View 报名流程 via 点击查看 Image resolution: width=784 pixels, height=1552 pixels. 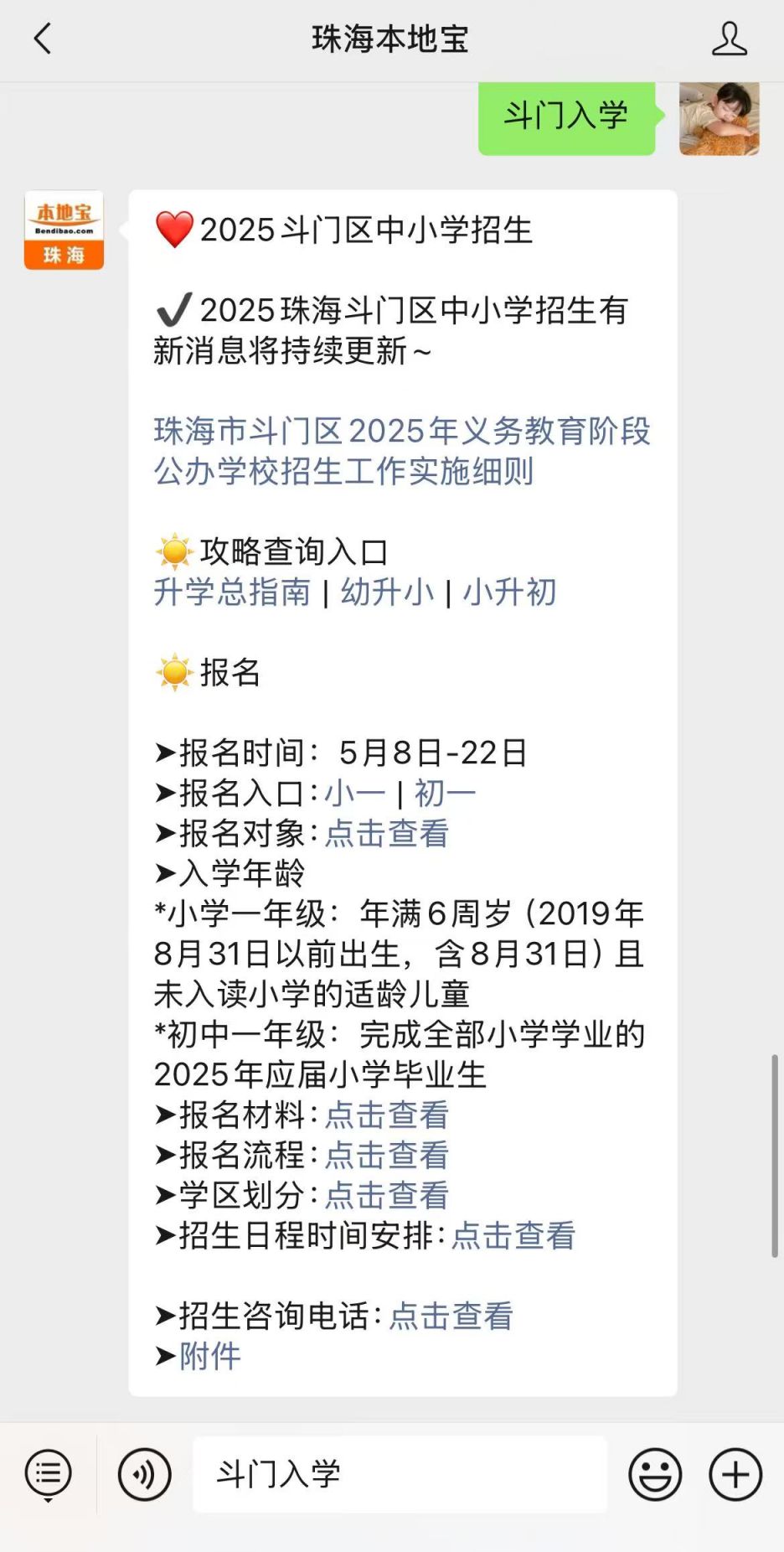[387, 1155]
